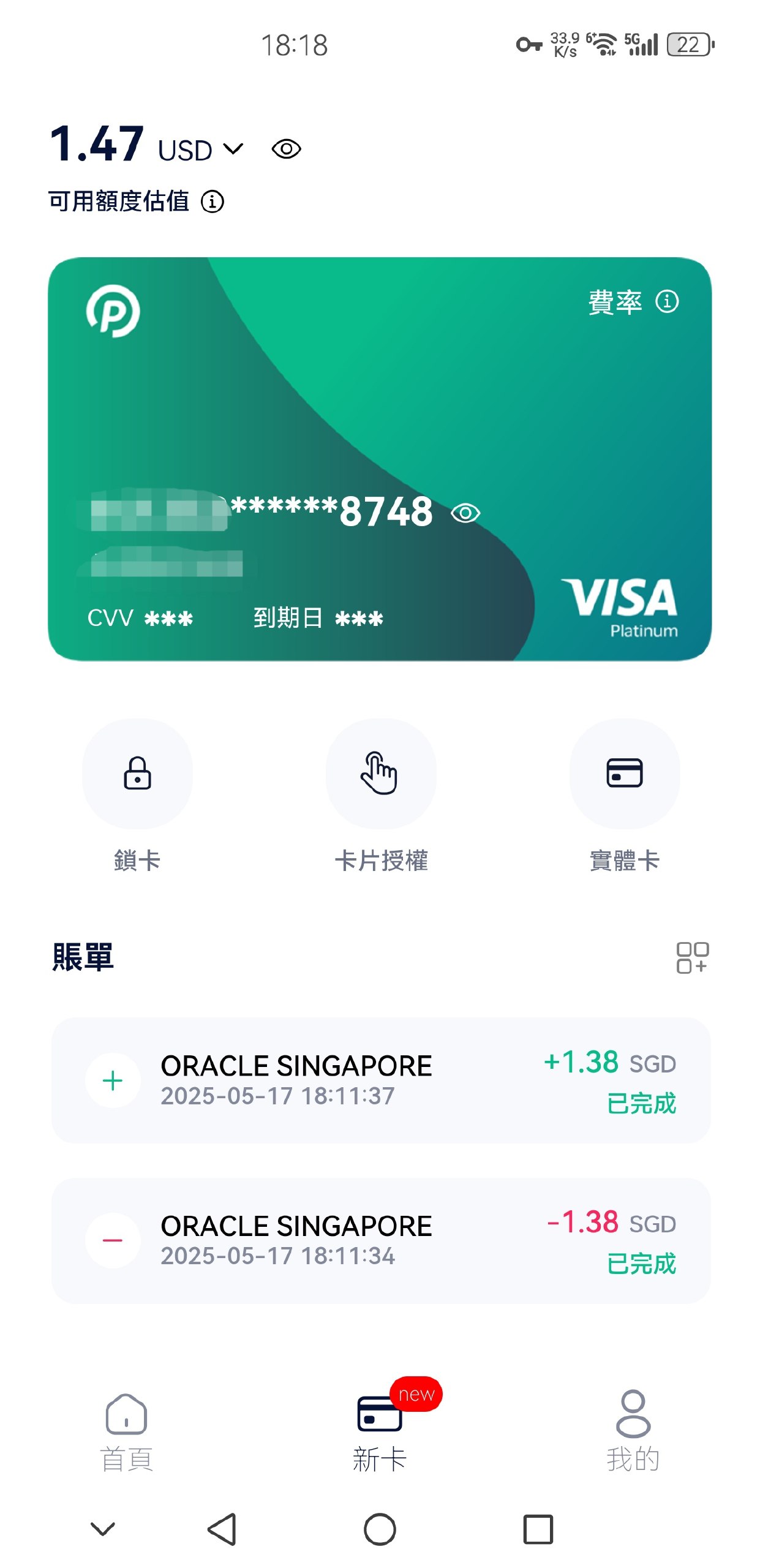The width and height of the screenshot is (760, 1568).
Task: Toggle visibility of the USD balance
Action: pos(287,148)
